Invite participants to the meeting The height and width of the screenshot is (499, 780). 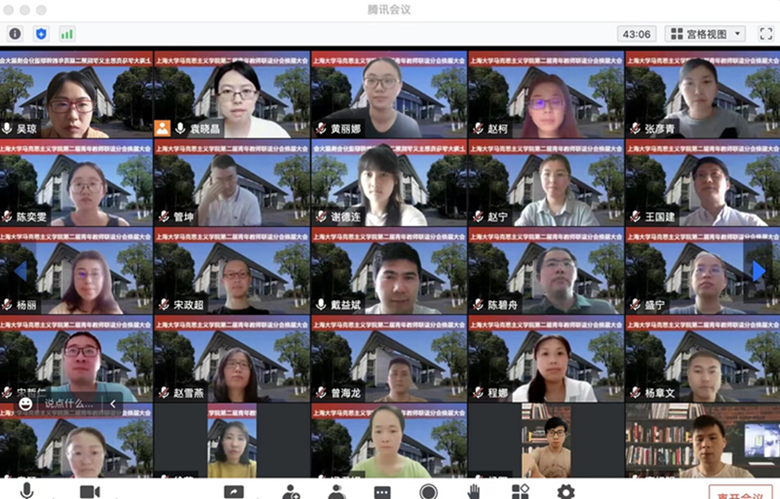[x=291, y=491]
